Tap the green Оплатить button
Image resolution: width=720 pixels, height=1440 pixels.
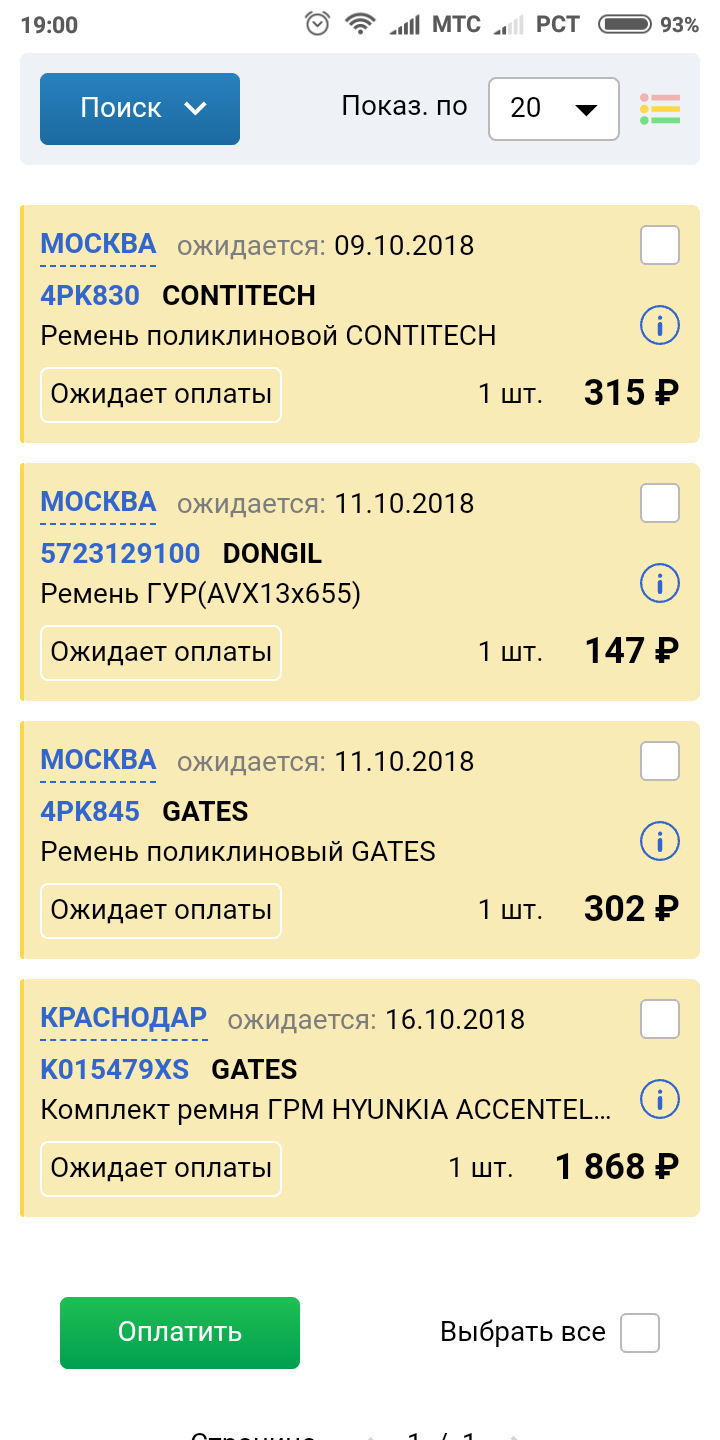pyautogui.click(x=180, y=1332)
